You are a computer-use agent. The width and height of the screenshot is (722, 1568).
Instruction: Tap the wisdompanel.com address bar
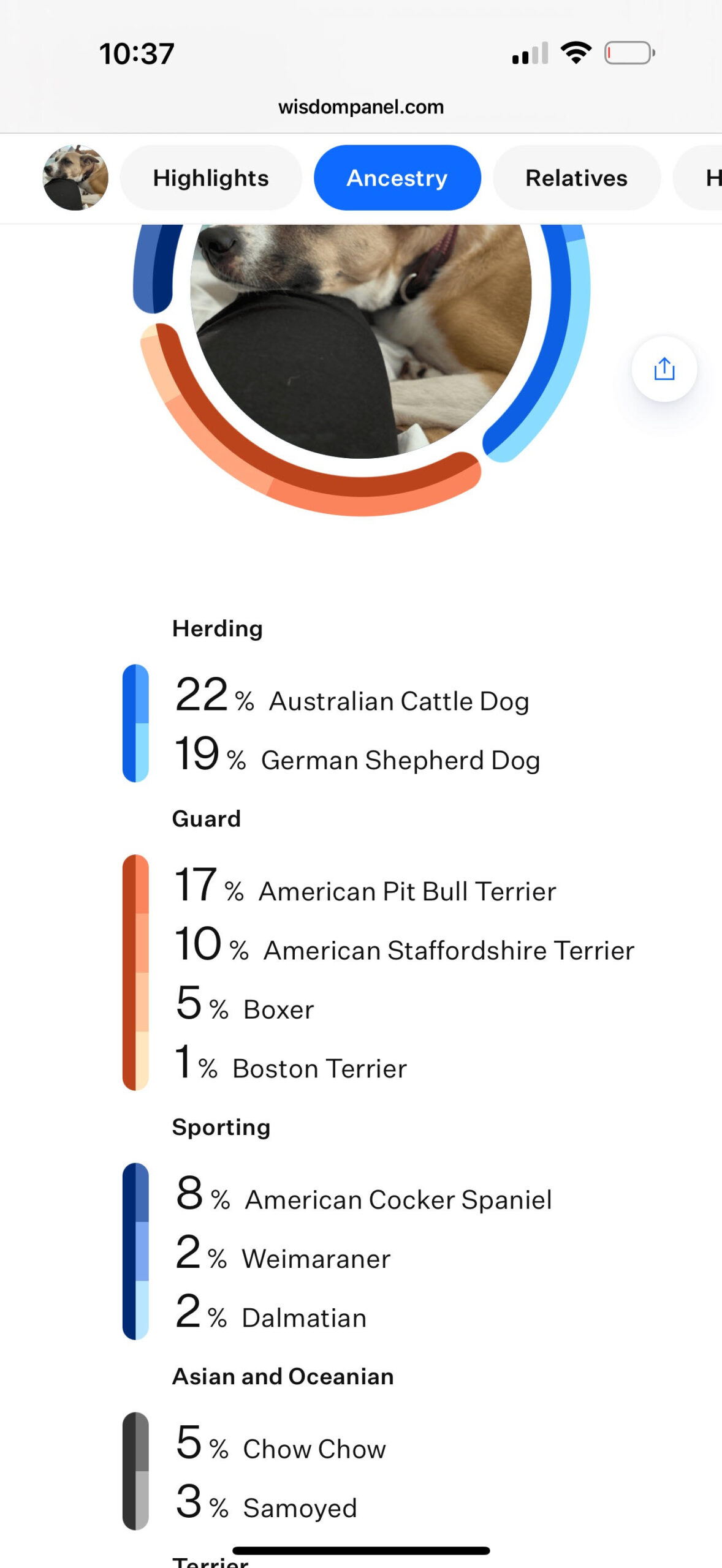(x=361, y=107)
